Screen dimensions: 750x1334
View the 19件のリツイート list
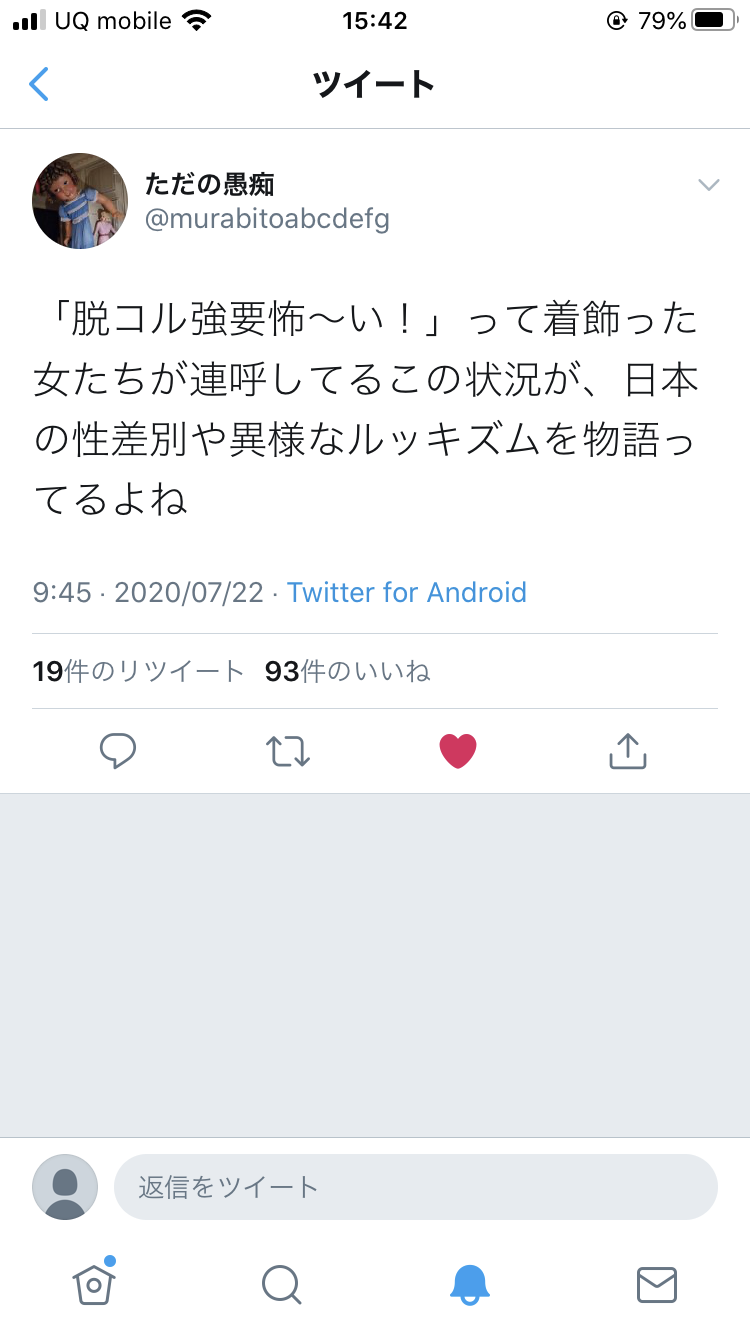(x=138, y=671)
